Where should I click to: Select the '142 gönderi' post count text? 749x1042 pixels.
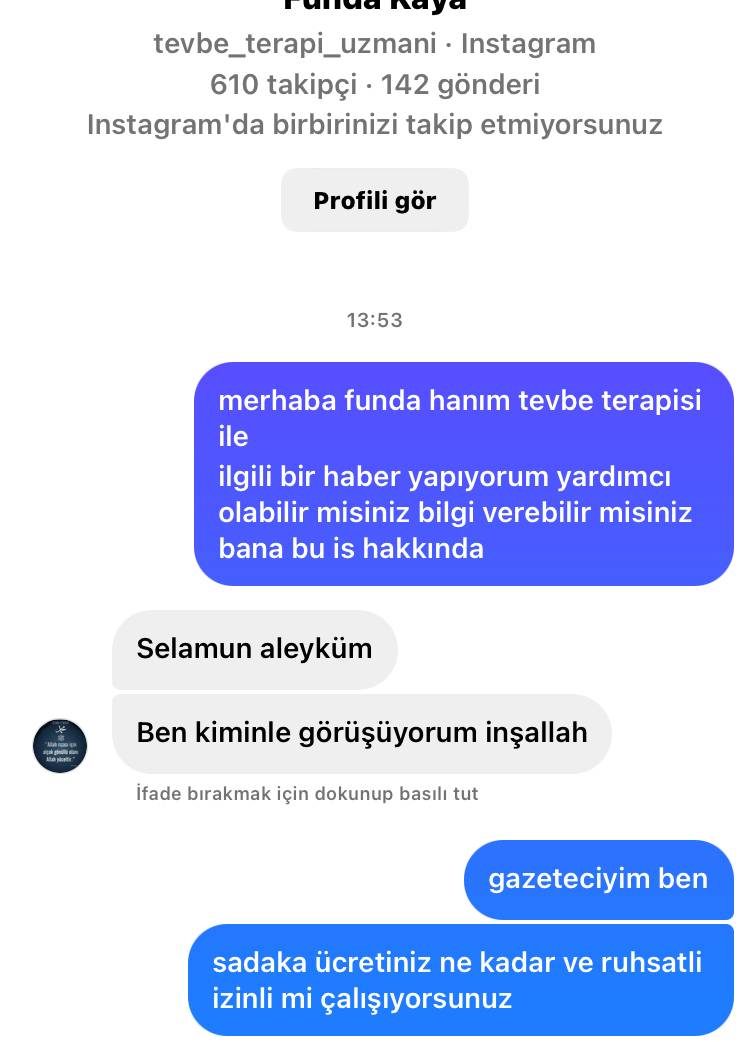463,86
